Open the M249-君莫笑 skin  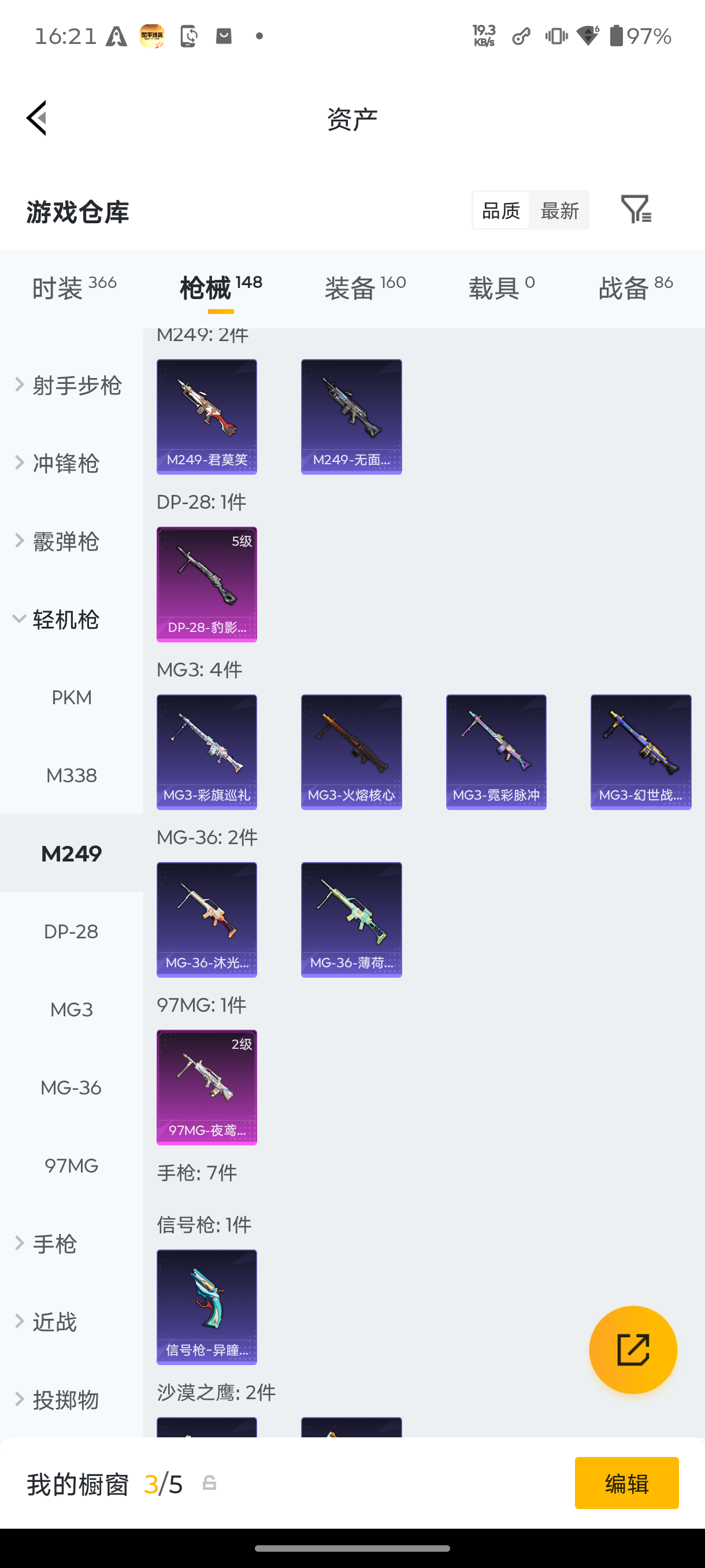(207, 417)
